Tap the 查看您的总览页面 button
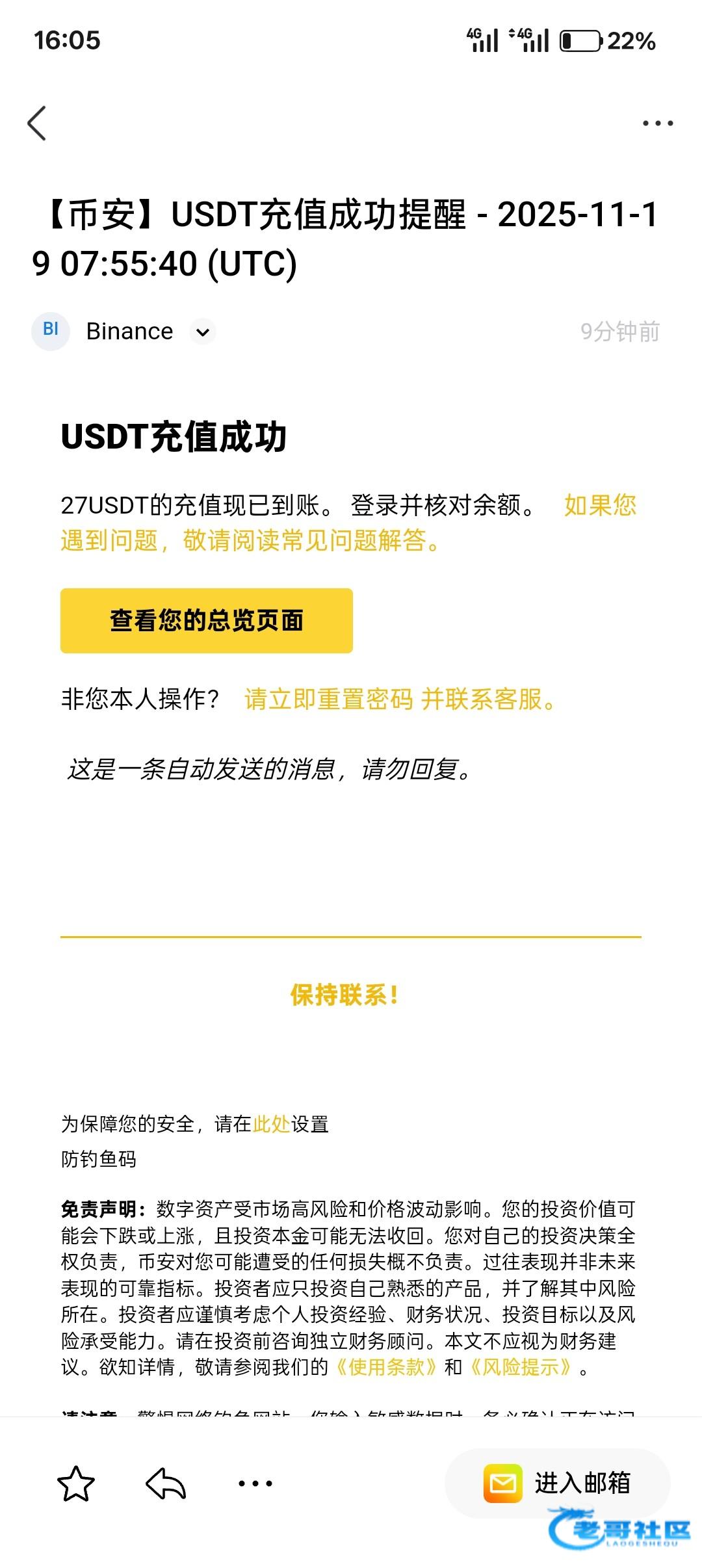This screenshot has height=1568, width=702. click(207, 621)
